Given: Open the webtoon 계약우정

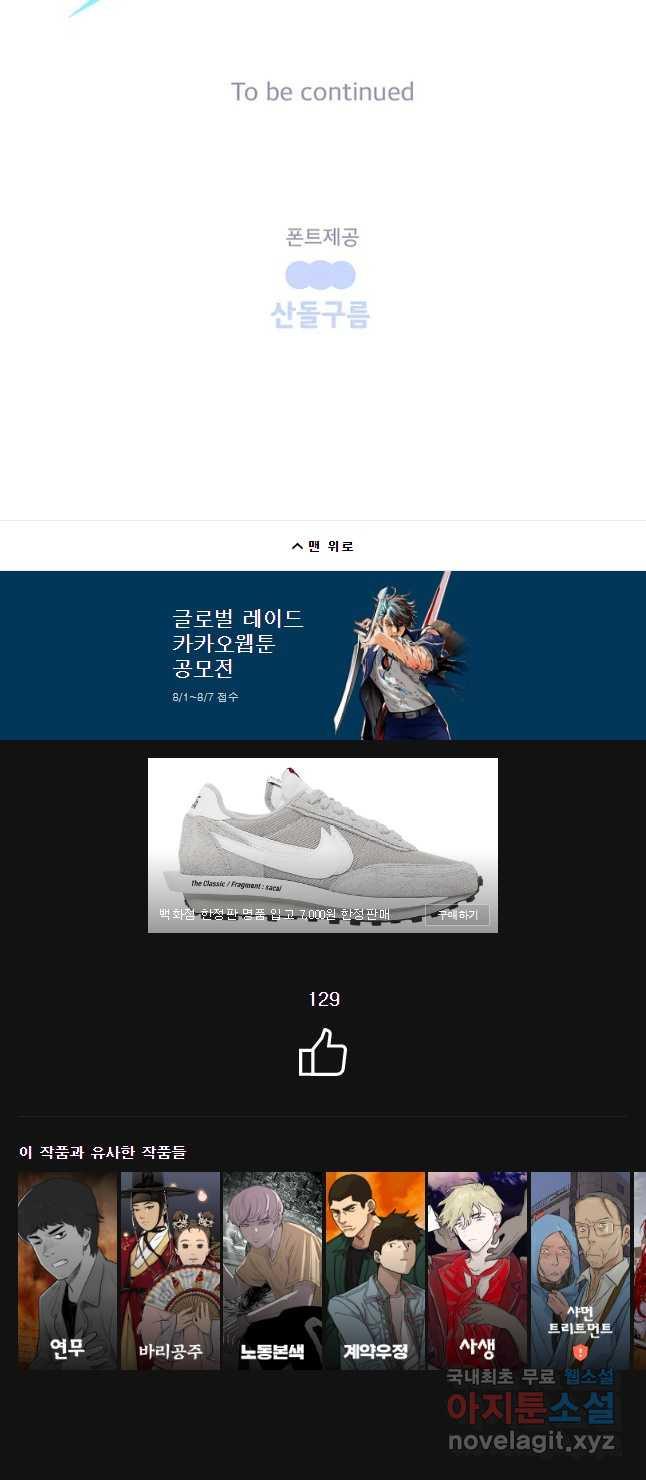Looking at the screenshot, I should click(x=375, y=1270).
